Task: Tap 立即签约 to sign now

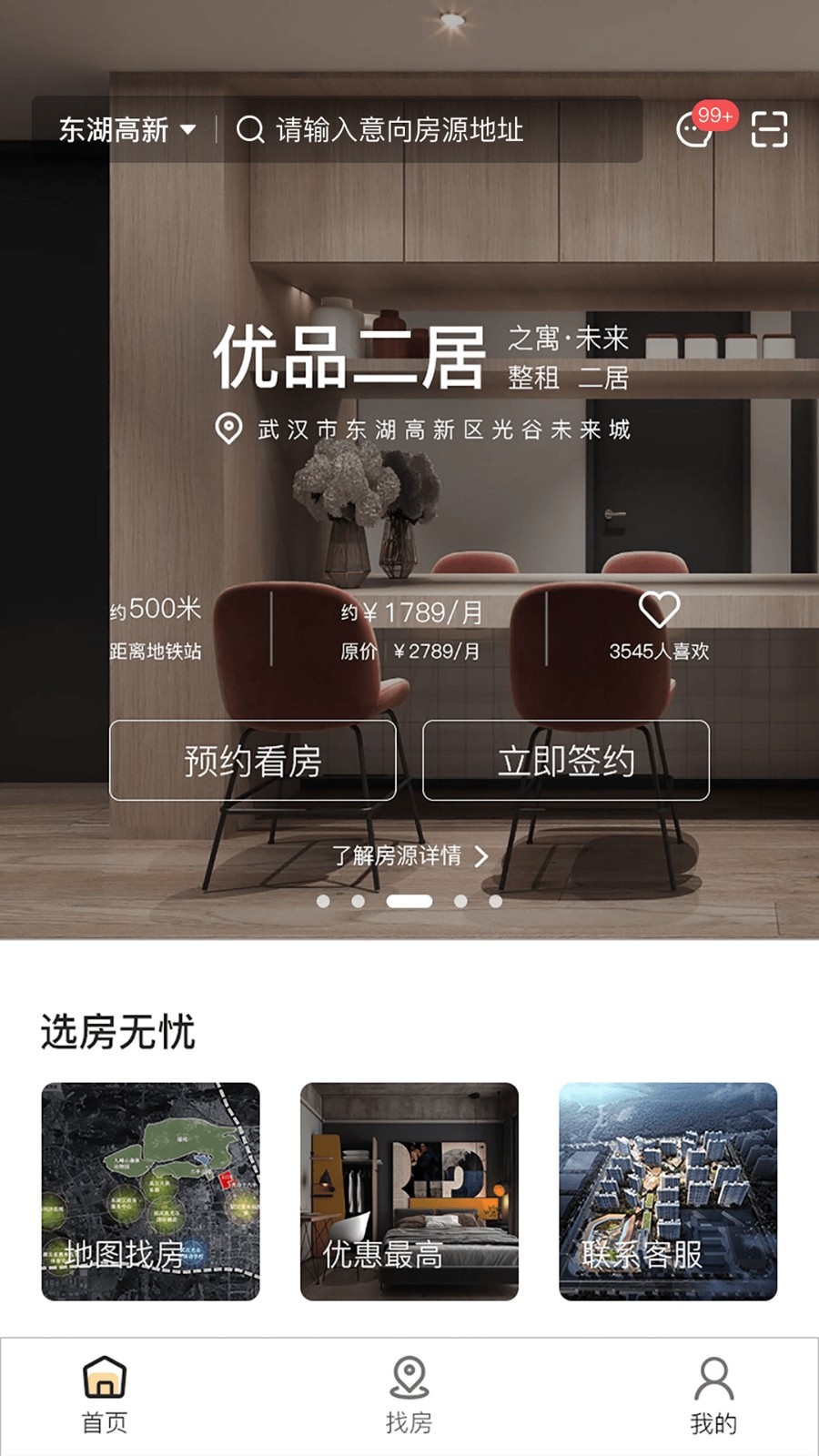Action: [x=566, y=761]
